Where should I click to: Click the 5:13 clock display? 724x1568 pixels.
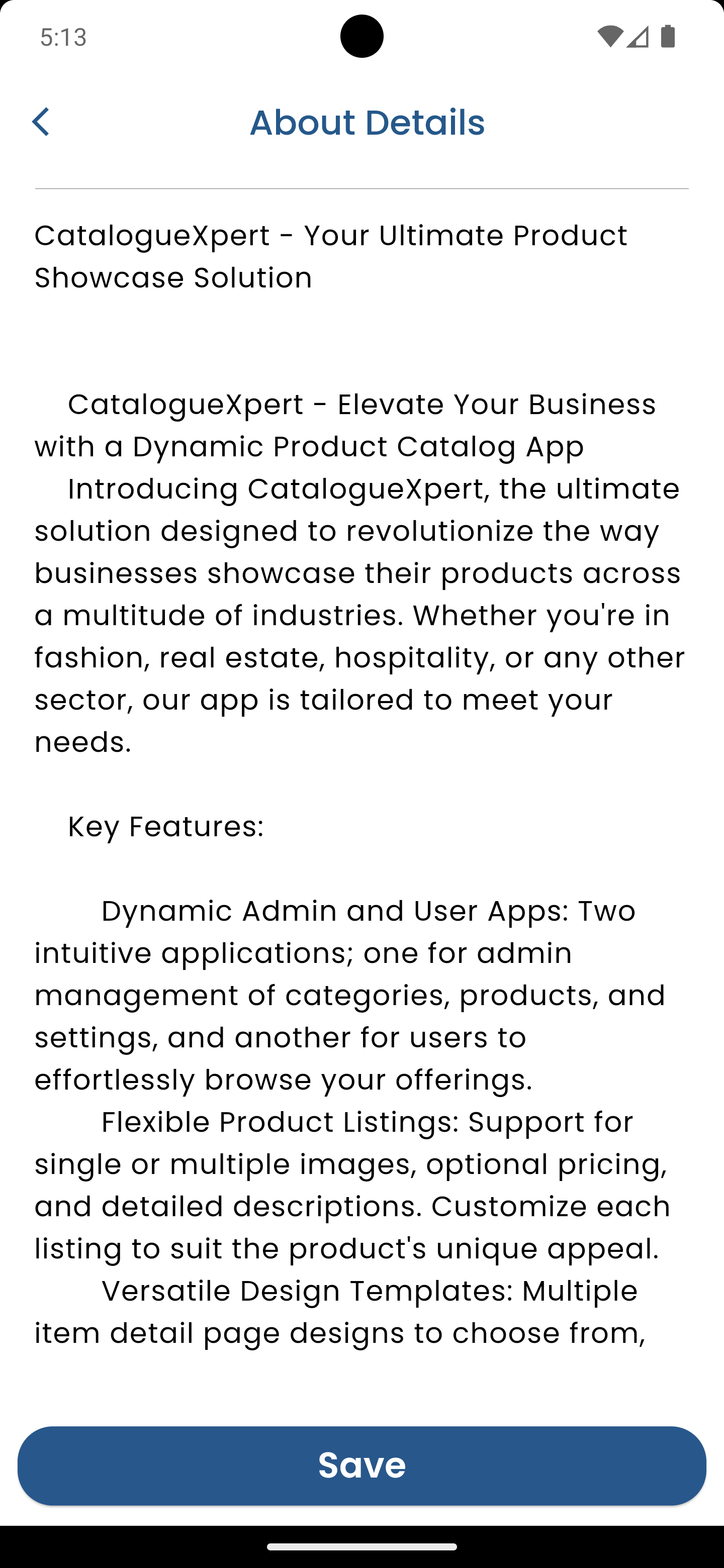click(x=63, y=37)
